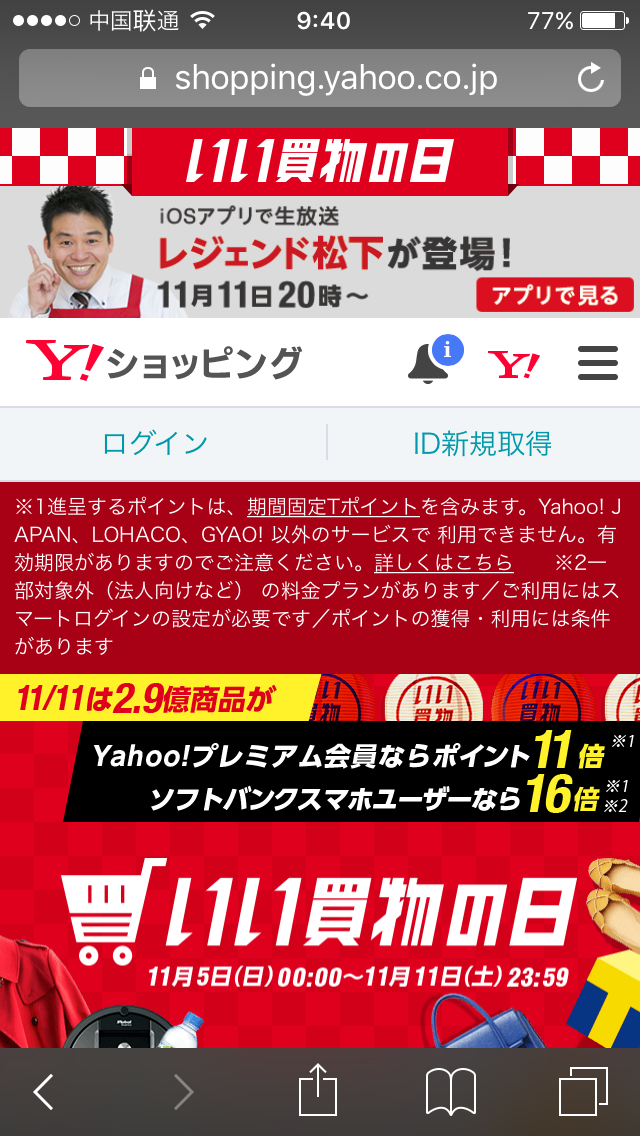Share this page
Image resolution: width=640 pixels, height=1136 pixels.
318,1089
